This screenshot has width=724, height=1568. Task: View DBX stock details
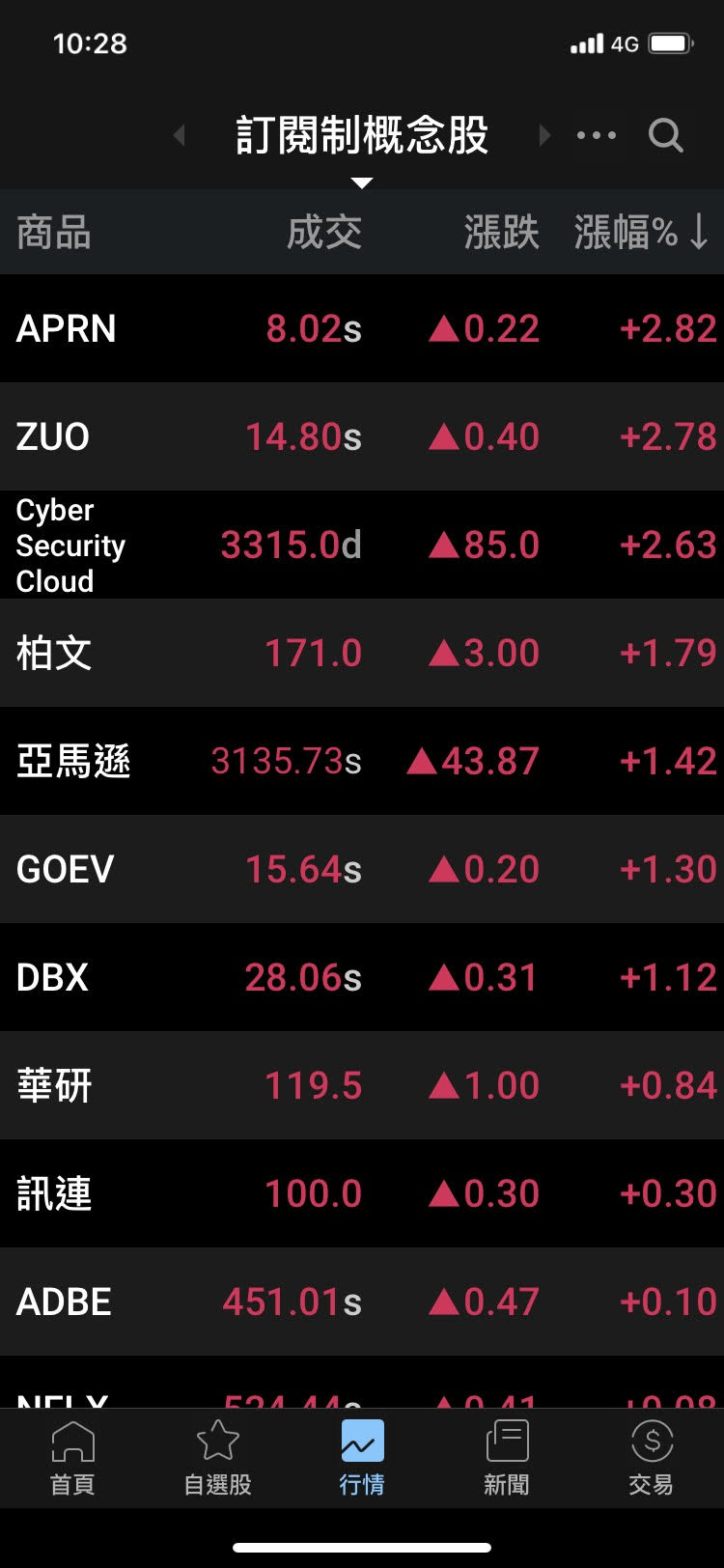pos(362,977)
